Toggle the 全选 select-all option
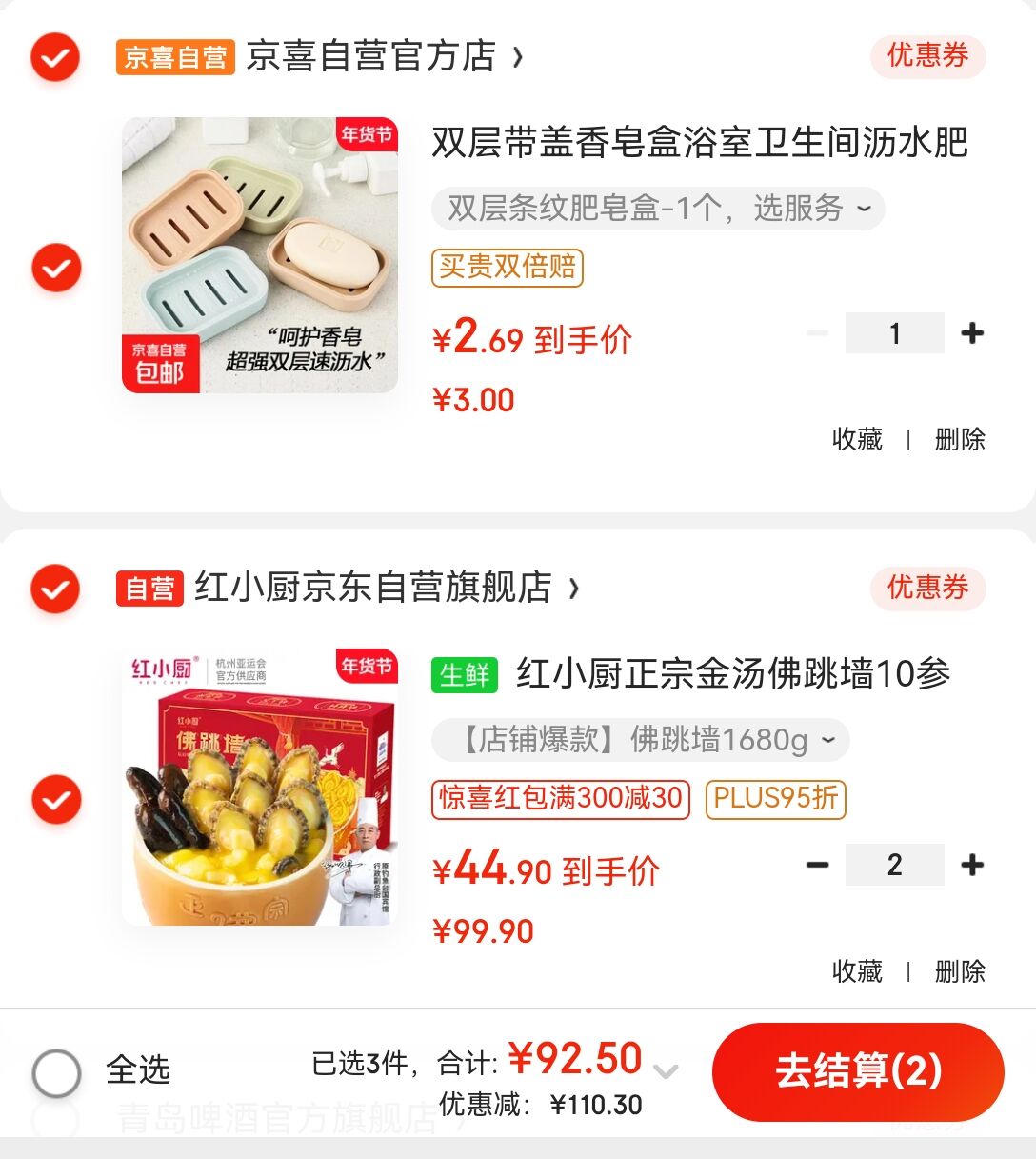1036x1159 pixels. click(x=57, y=1073)
